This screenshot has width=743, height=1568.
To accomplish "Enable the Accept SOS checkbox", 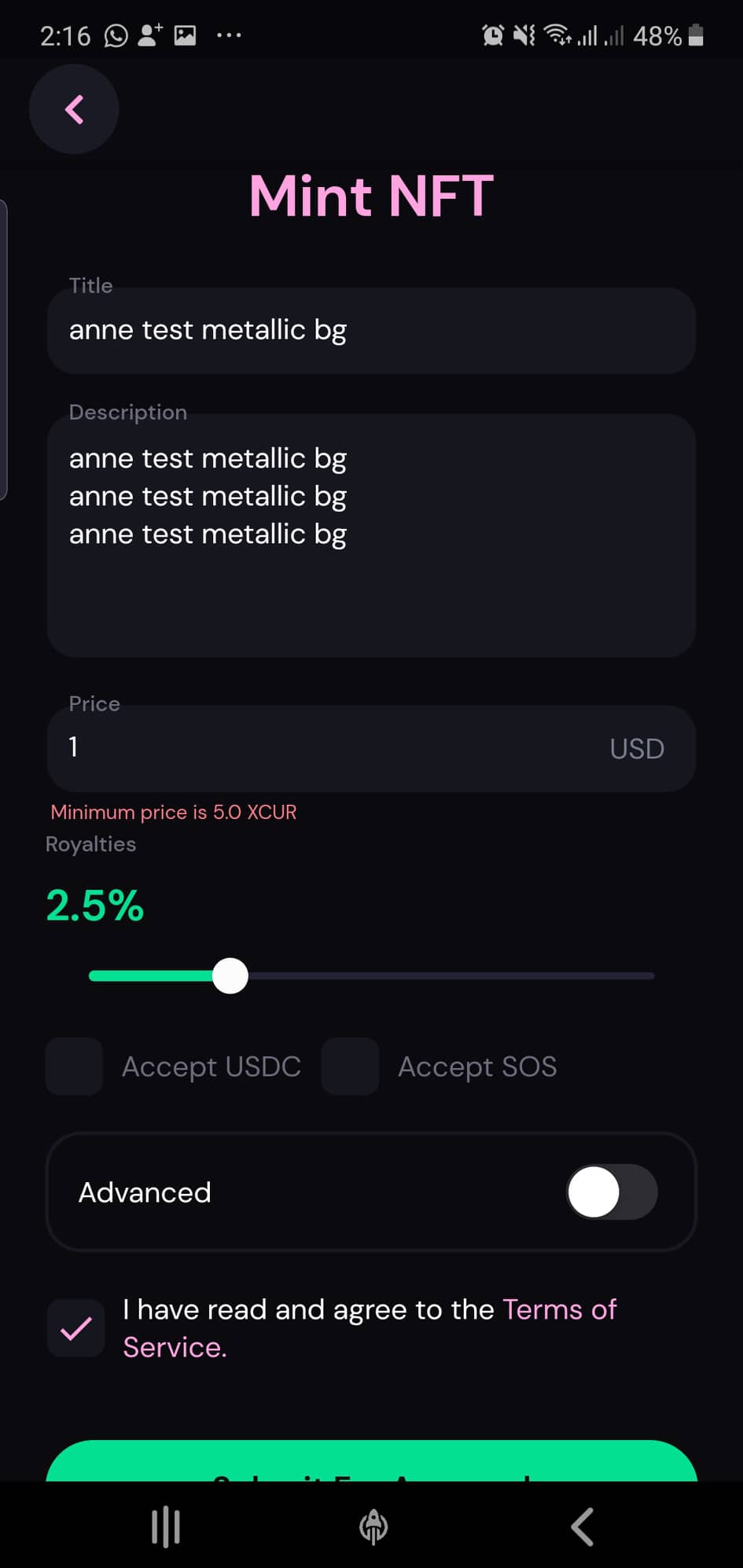I will 349,1067.
